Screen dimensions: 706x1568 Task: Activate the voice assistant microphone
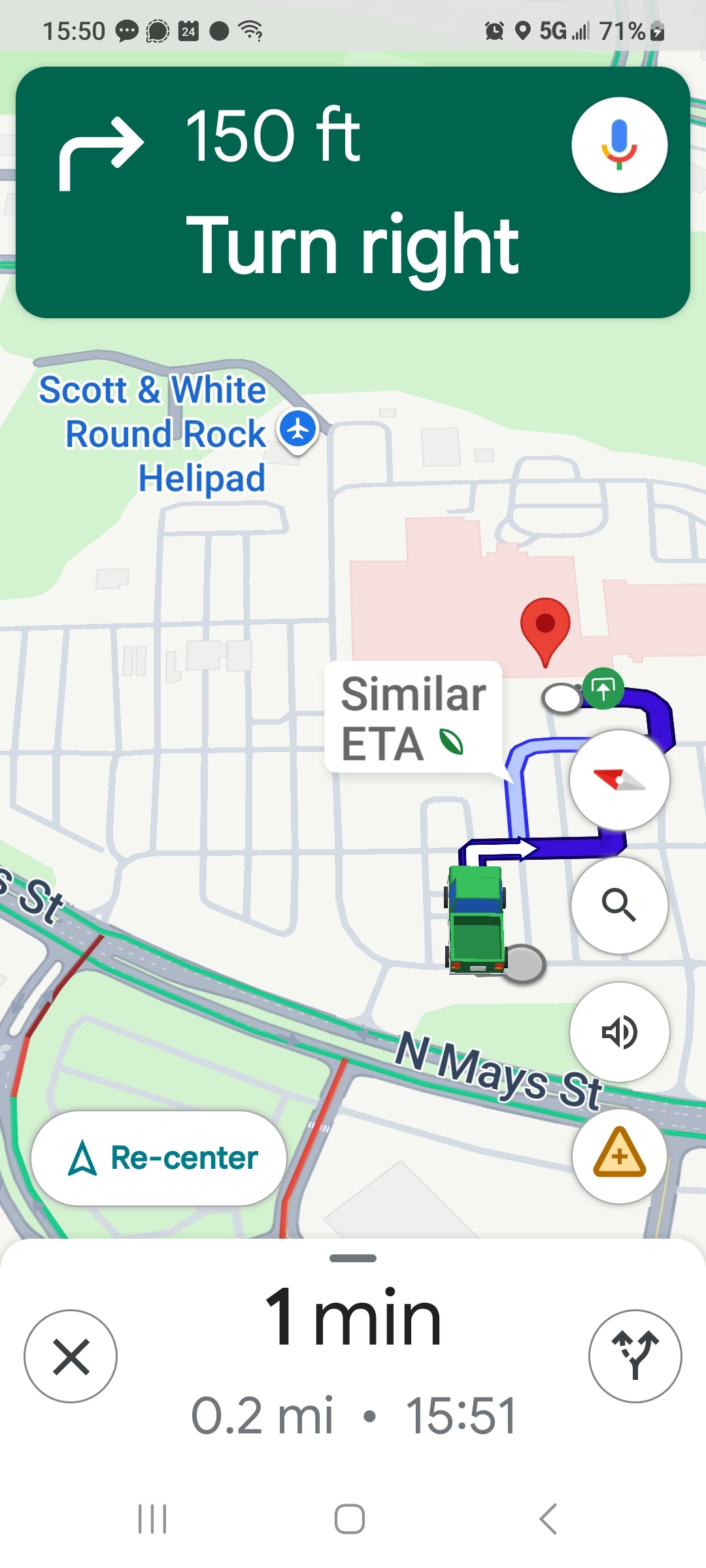point(619,145)
